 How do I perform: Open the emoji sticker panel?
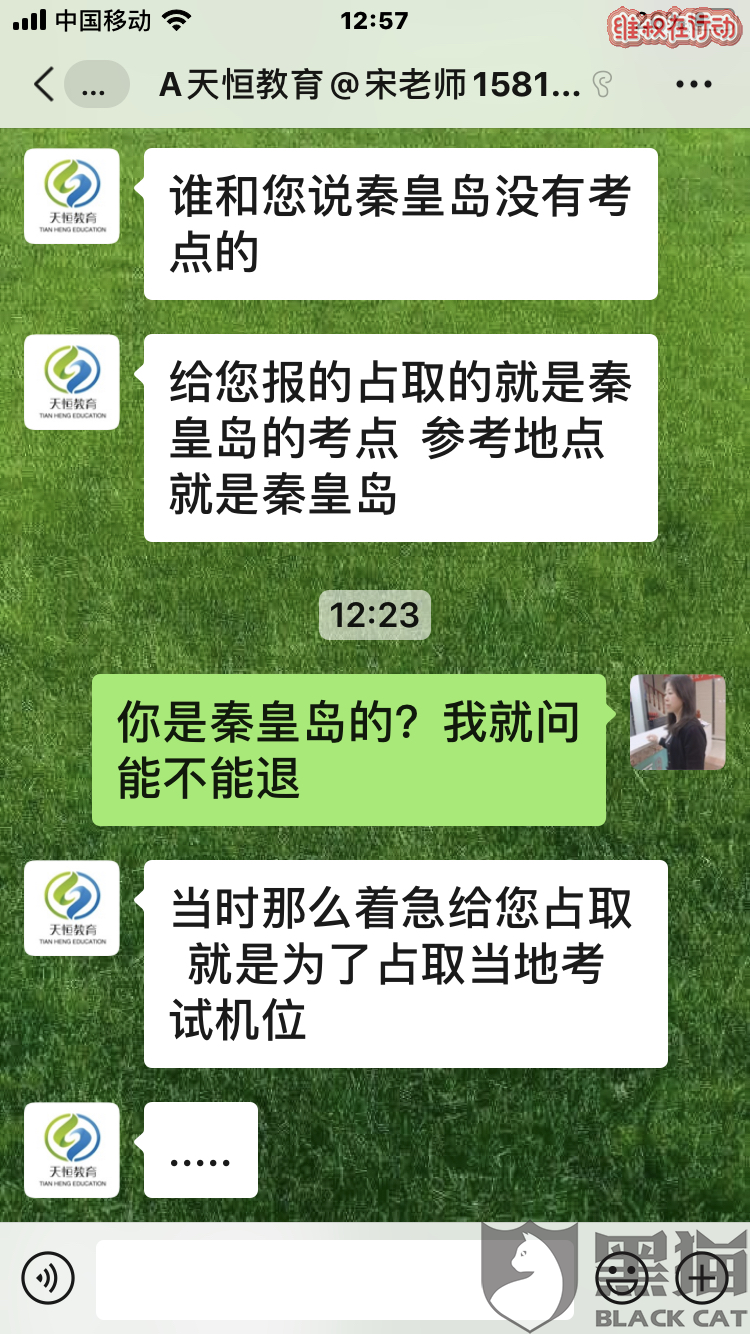coord(621,1277)
